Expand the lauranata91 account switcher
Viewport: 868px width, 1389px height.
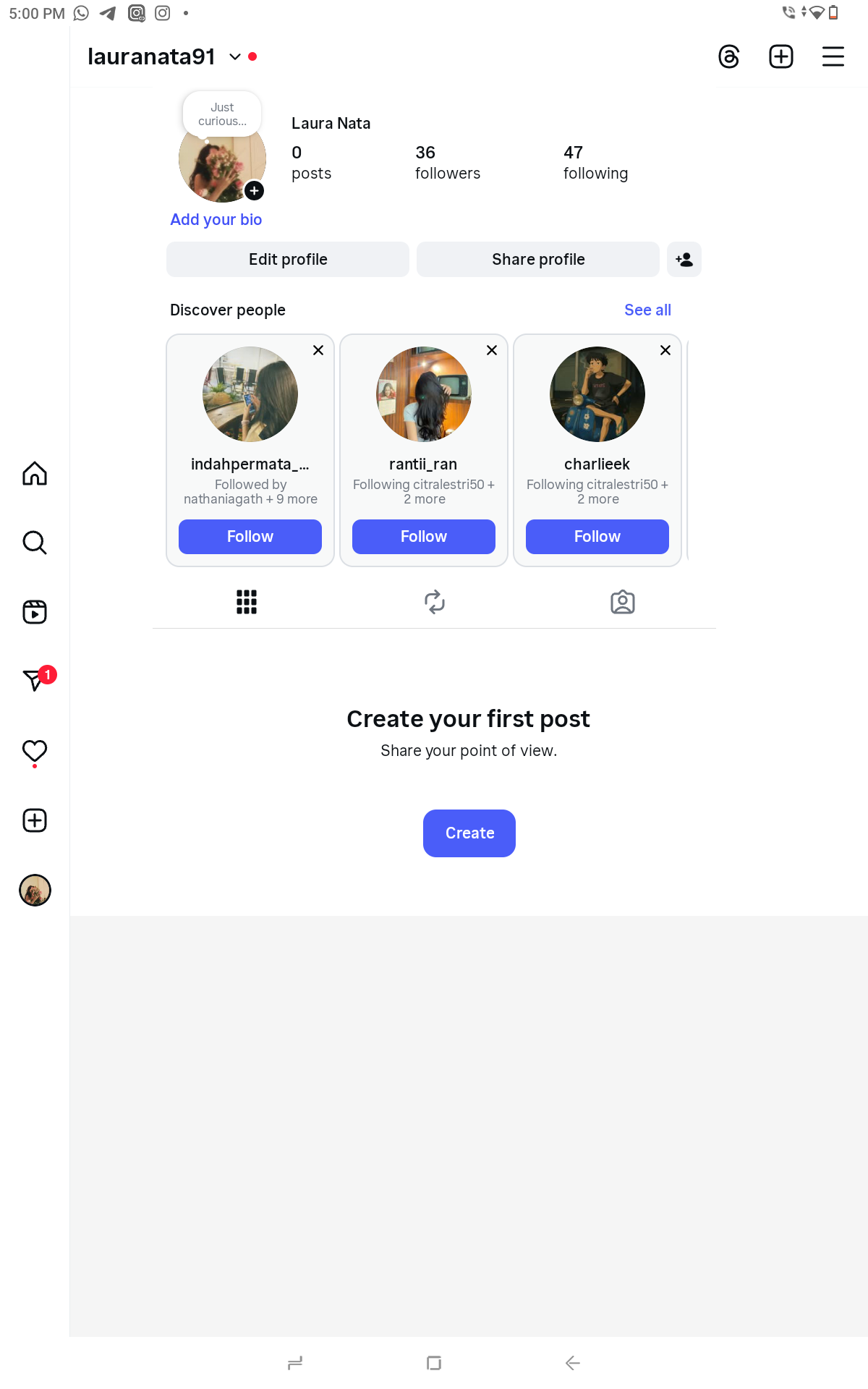tap(234, 56)
